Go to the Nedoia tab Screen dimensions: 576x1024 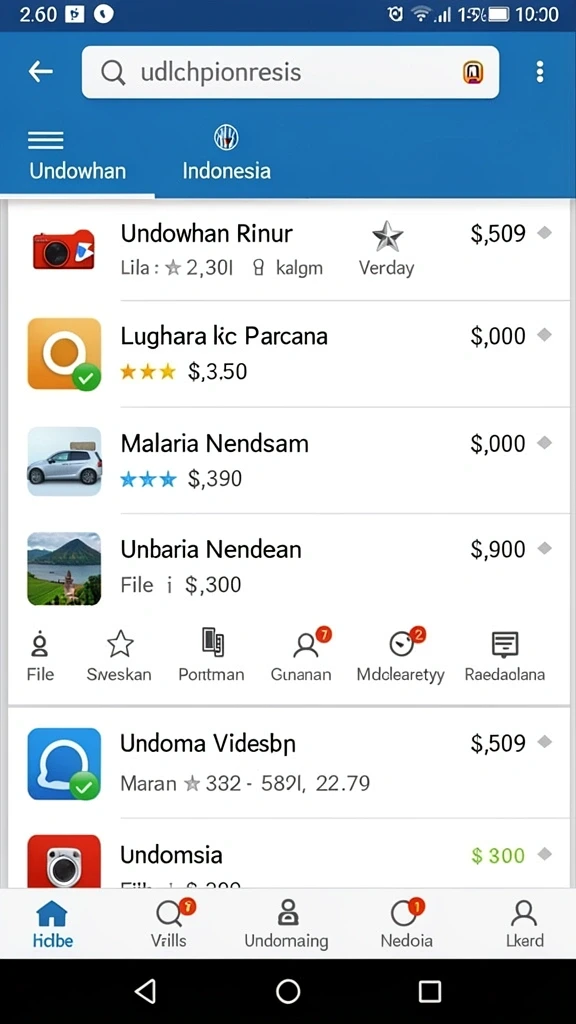pos(406,923)
